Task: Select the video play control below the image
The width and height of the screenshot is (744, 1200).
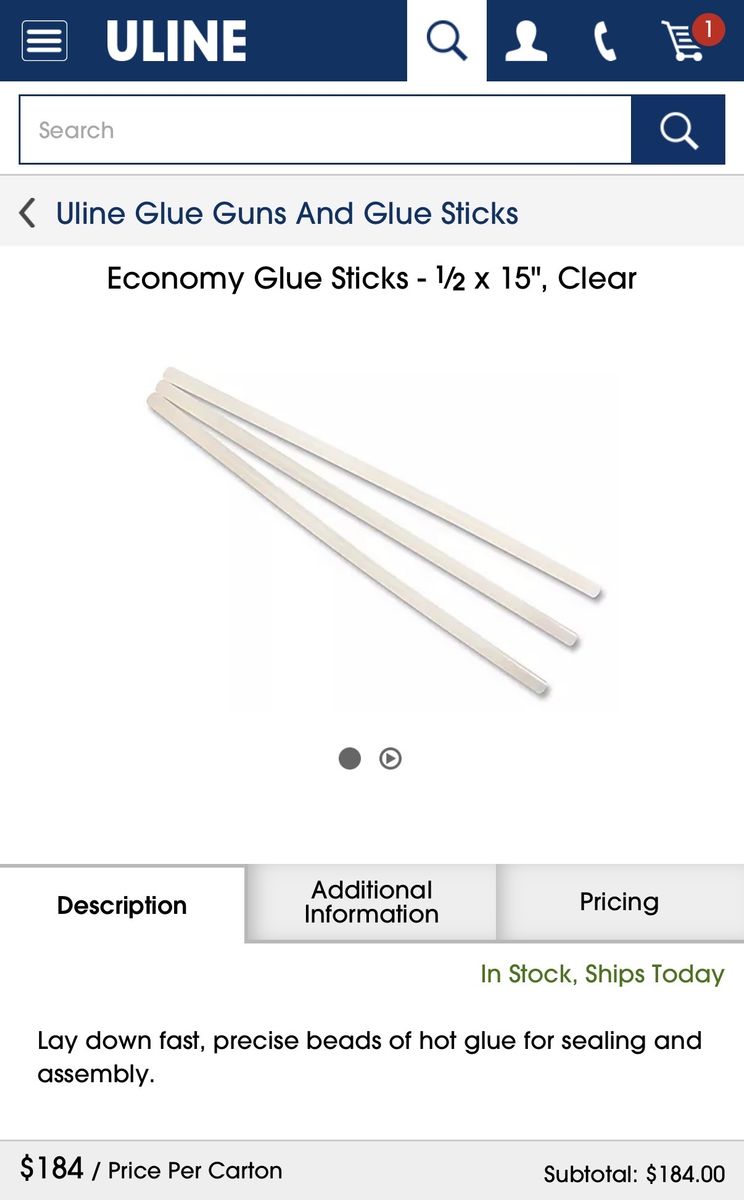Action: (390, 758)
